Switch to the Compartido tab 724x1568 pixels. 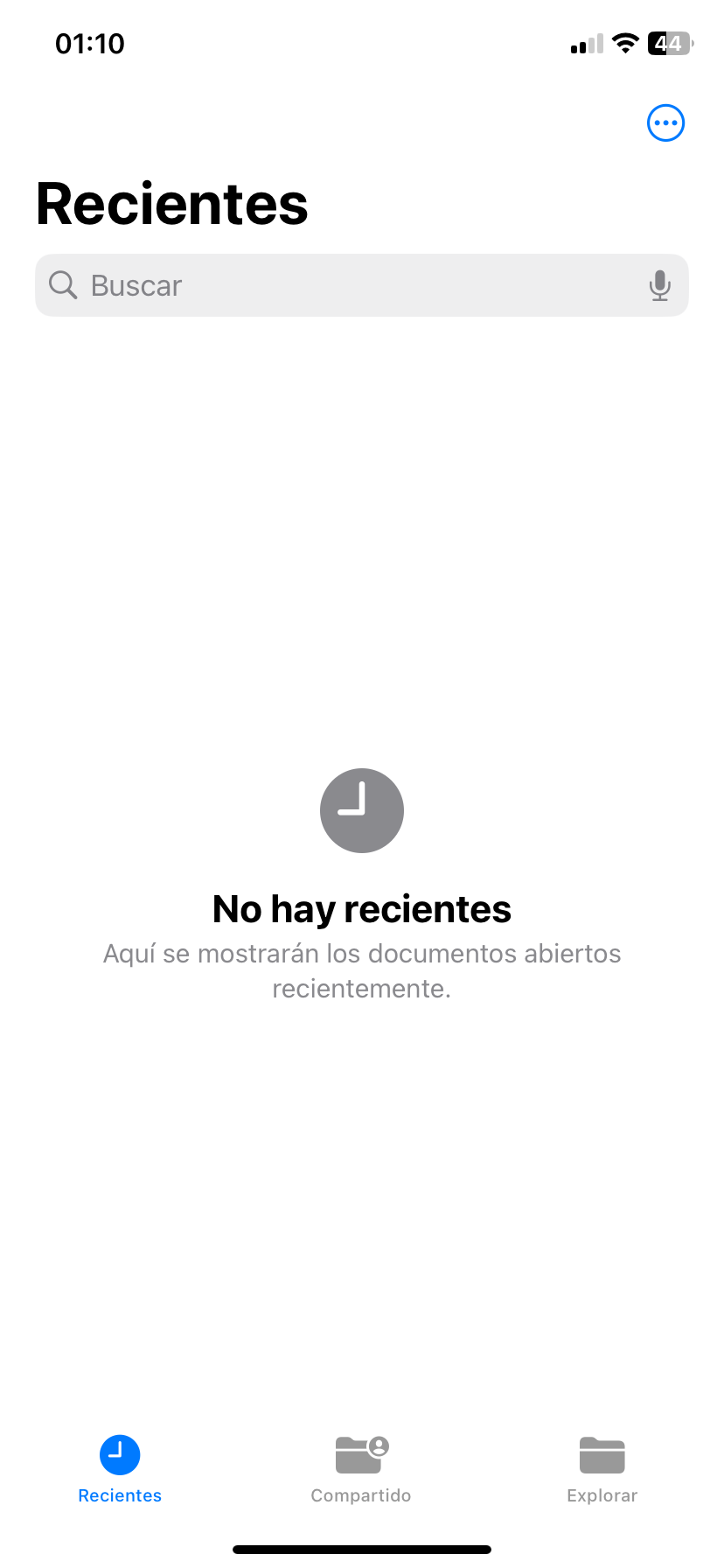click(361, 1469)
